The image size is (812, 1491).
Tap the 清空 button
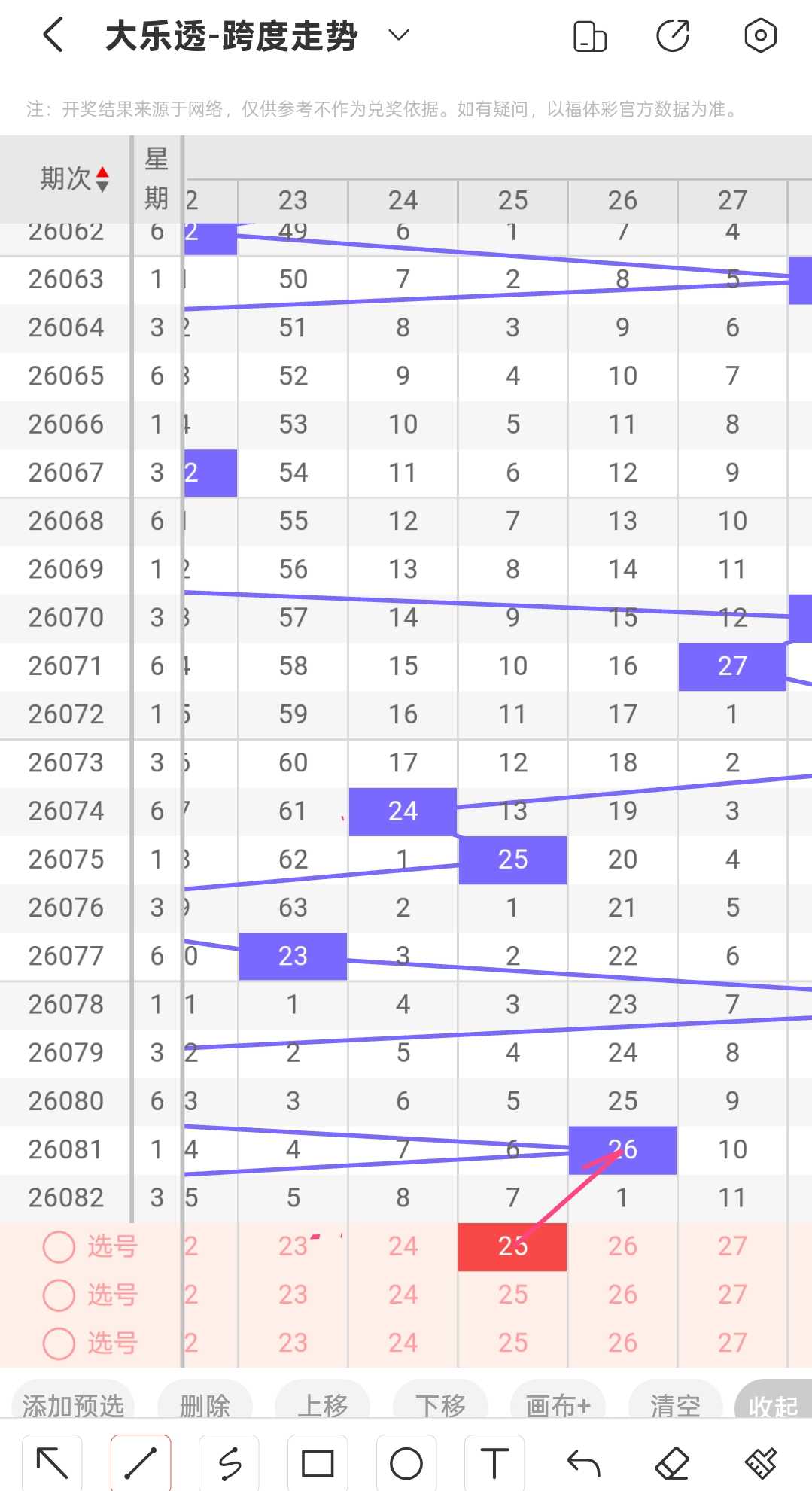click(676, 1405)
